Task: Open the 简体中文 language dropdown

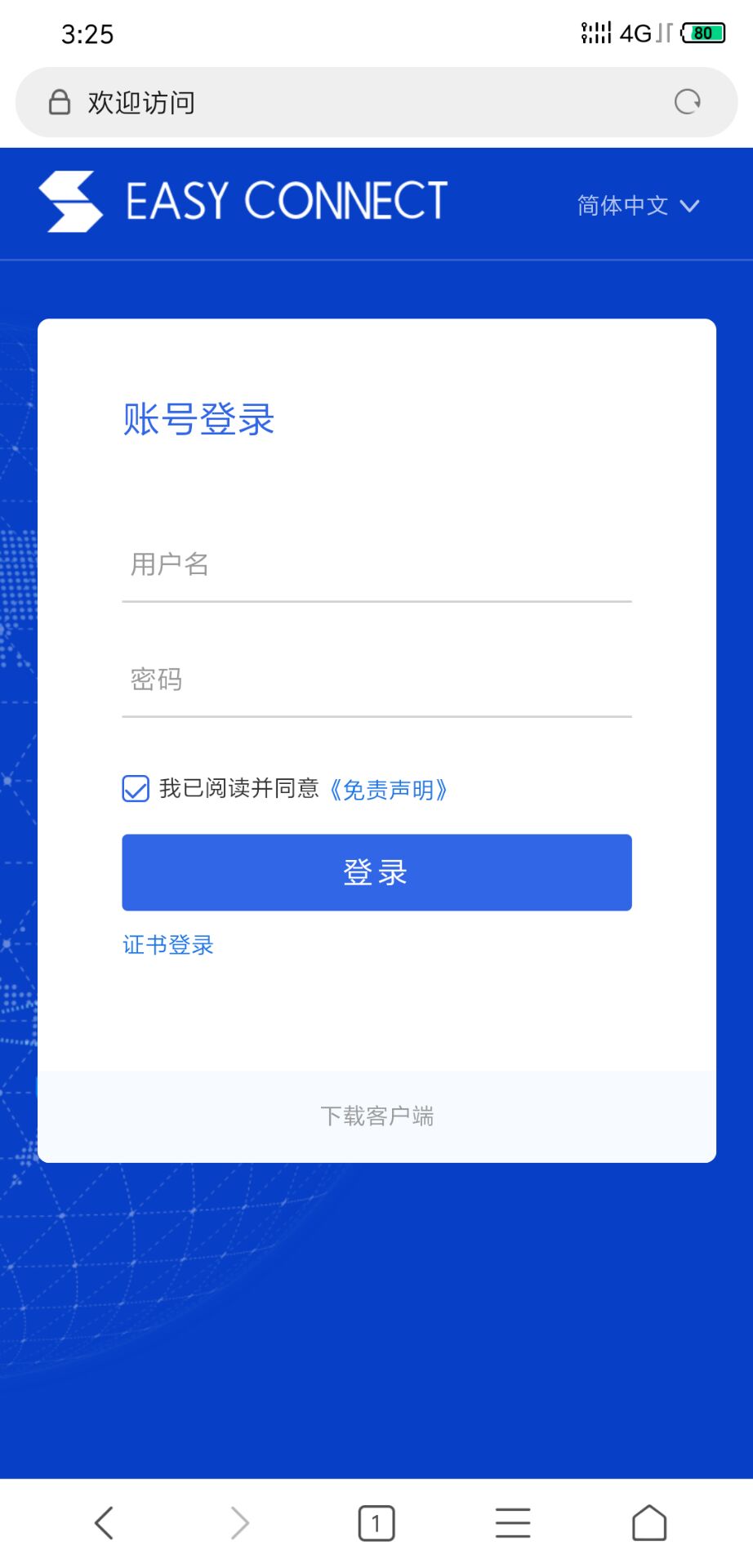Action: tap(638, 205)
